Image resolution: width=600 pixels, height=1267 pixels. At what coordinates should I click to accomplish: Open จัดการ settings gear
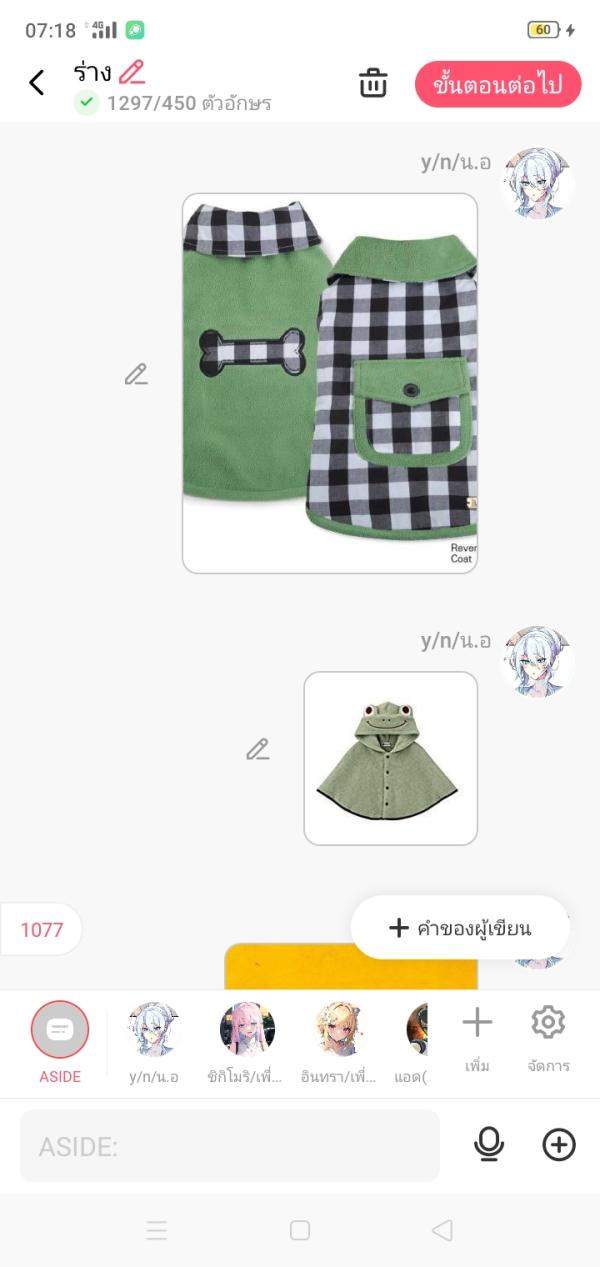tap(548, 1036)
